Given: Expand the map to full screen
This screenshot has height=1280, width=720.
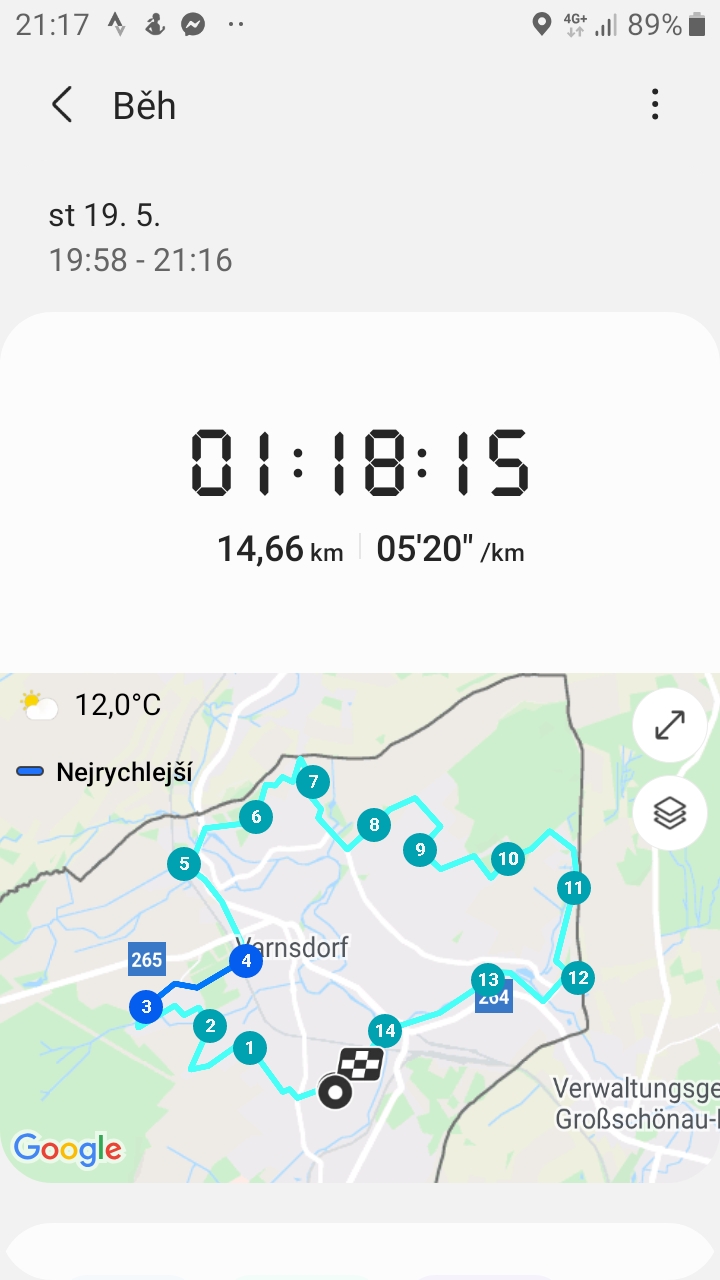Looking at the screenshot, I should [x=670, y=725].
